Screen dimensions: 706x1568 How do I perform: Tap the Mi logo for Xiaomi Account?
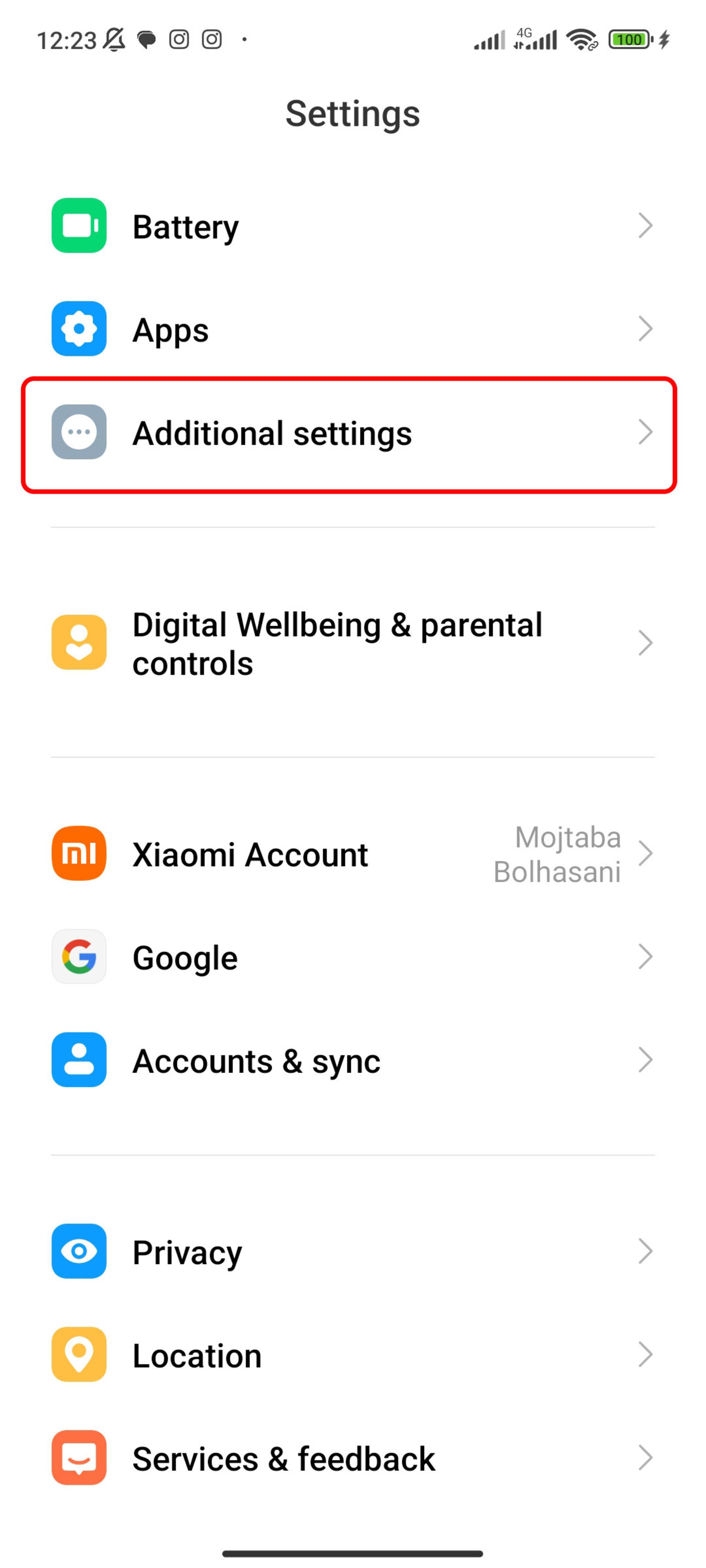click(78, 853)
